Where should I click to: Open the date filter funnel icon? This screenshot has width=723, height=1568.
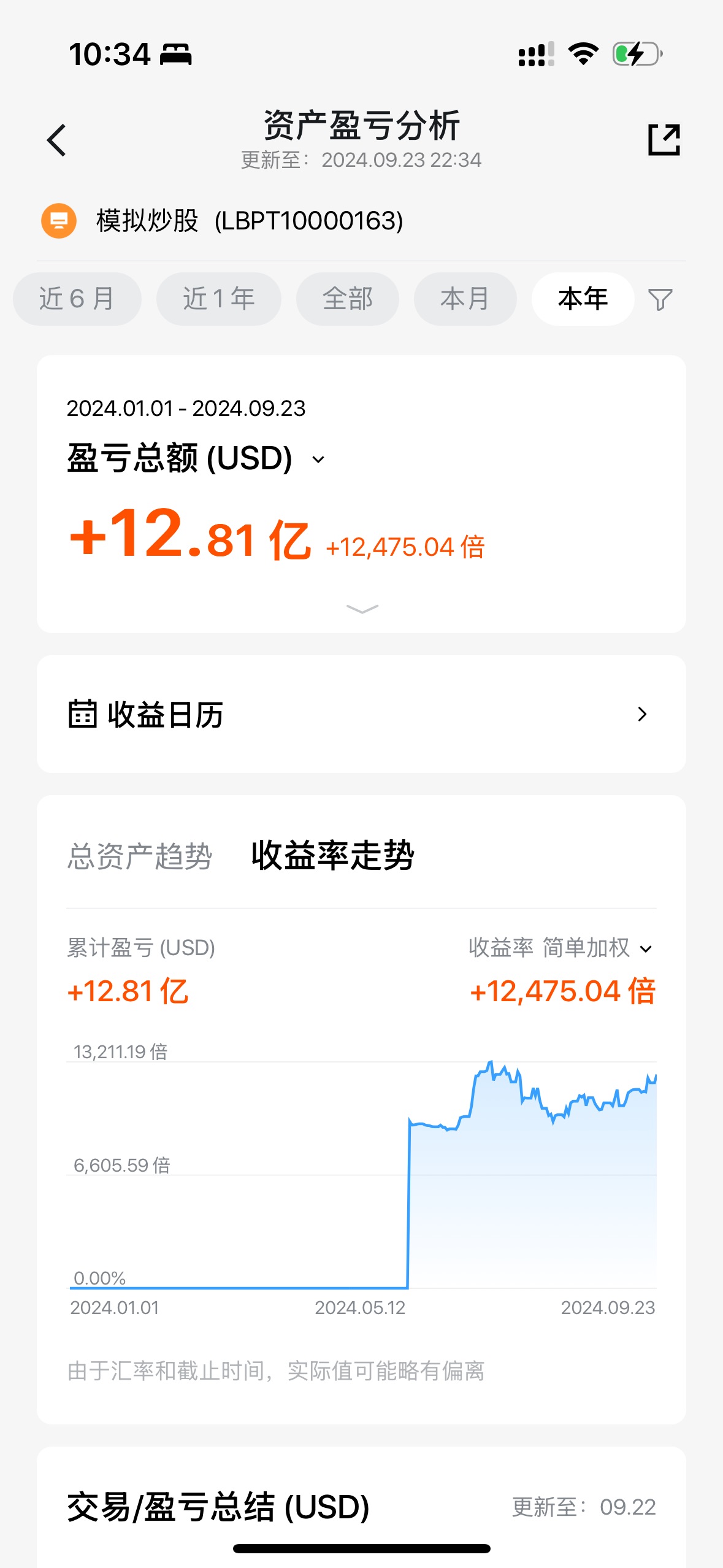(x=660, y=299)
